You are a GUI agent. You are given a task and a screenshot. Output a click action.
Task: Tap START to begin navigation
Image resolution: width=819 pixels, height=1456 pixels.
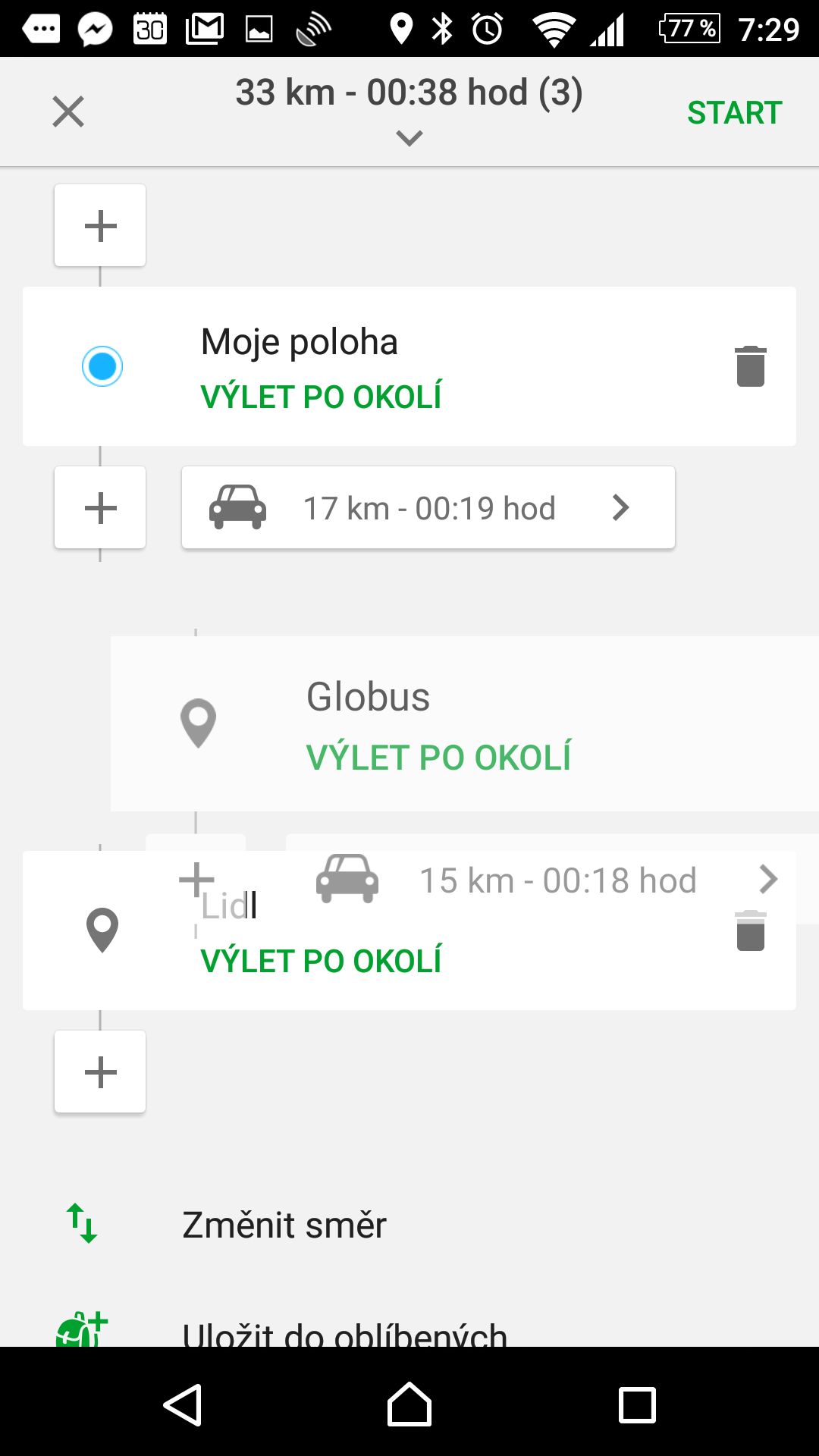tap(734, 113)
